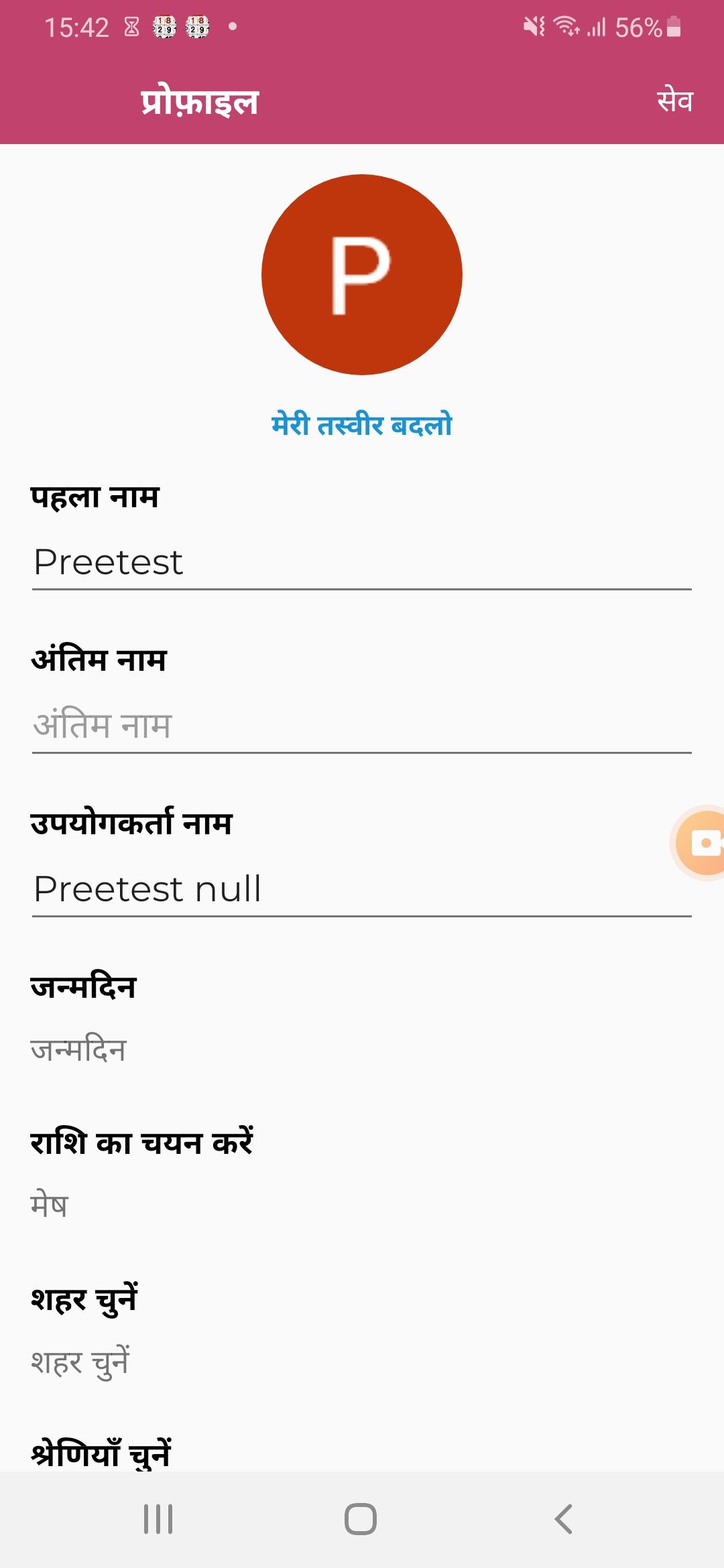Screen dimensions: 724x1568
Task: Open recent apps from the navigation bar
Action: (x=158, y=1519)
